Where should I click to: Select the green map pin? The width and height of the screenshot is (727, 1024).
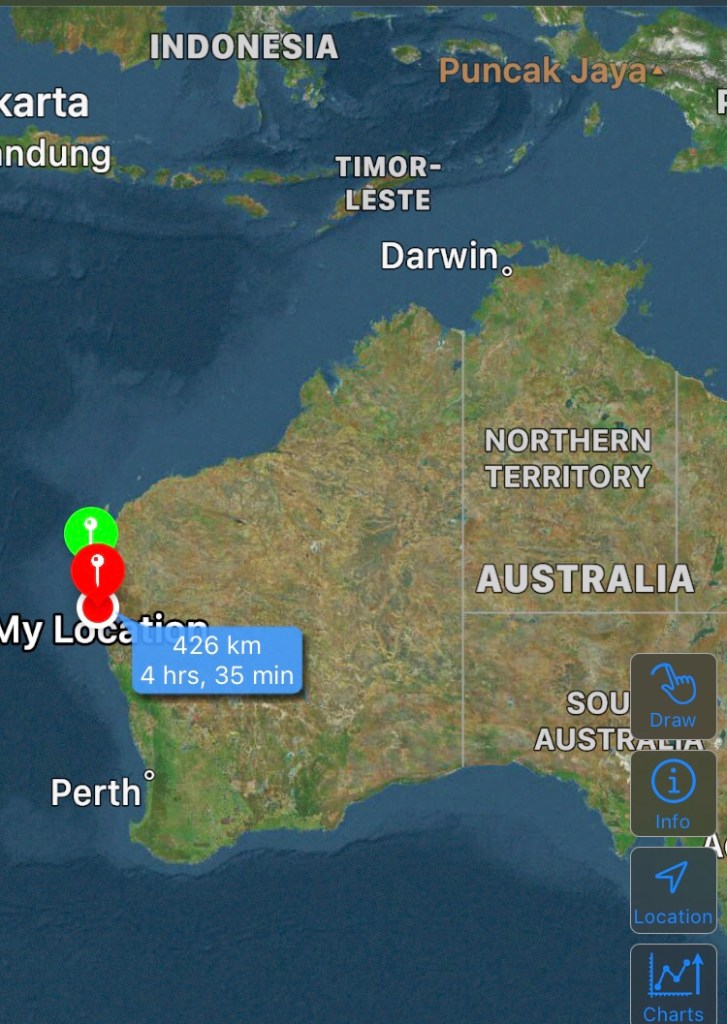coord(90,529)
